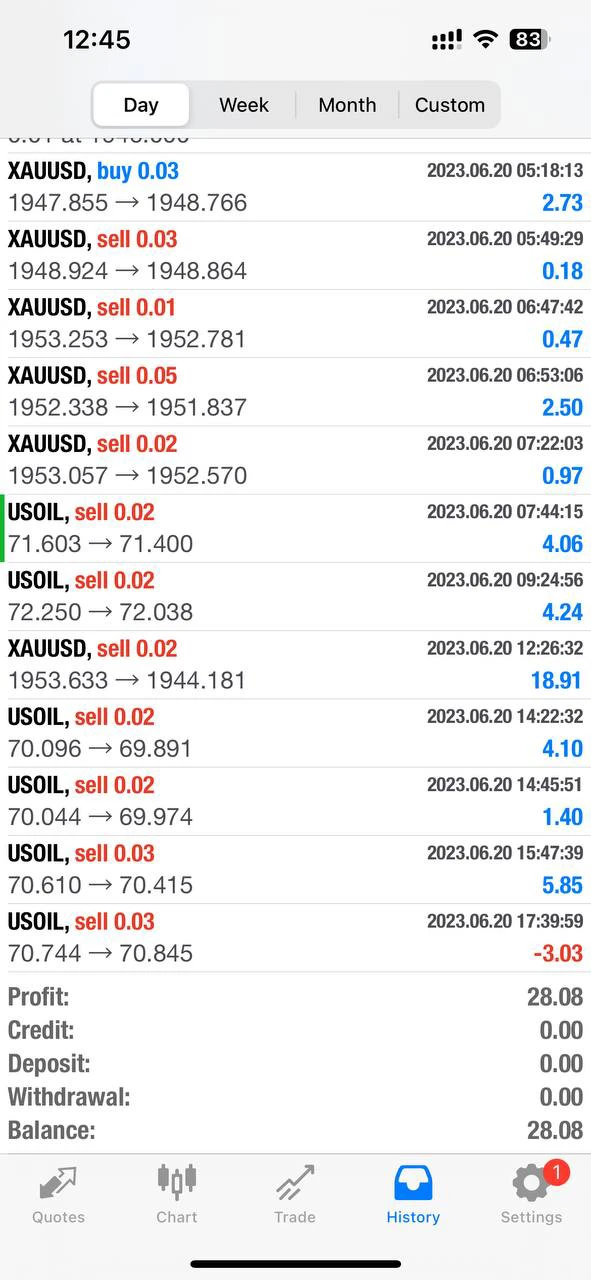Open the Quotes tab

[59, 1195]
